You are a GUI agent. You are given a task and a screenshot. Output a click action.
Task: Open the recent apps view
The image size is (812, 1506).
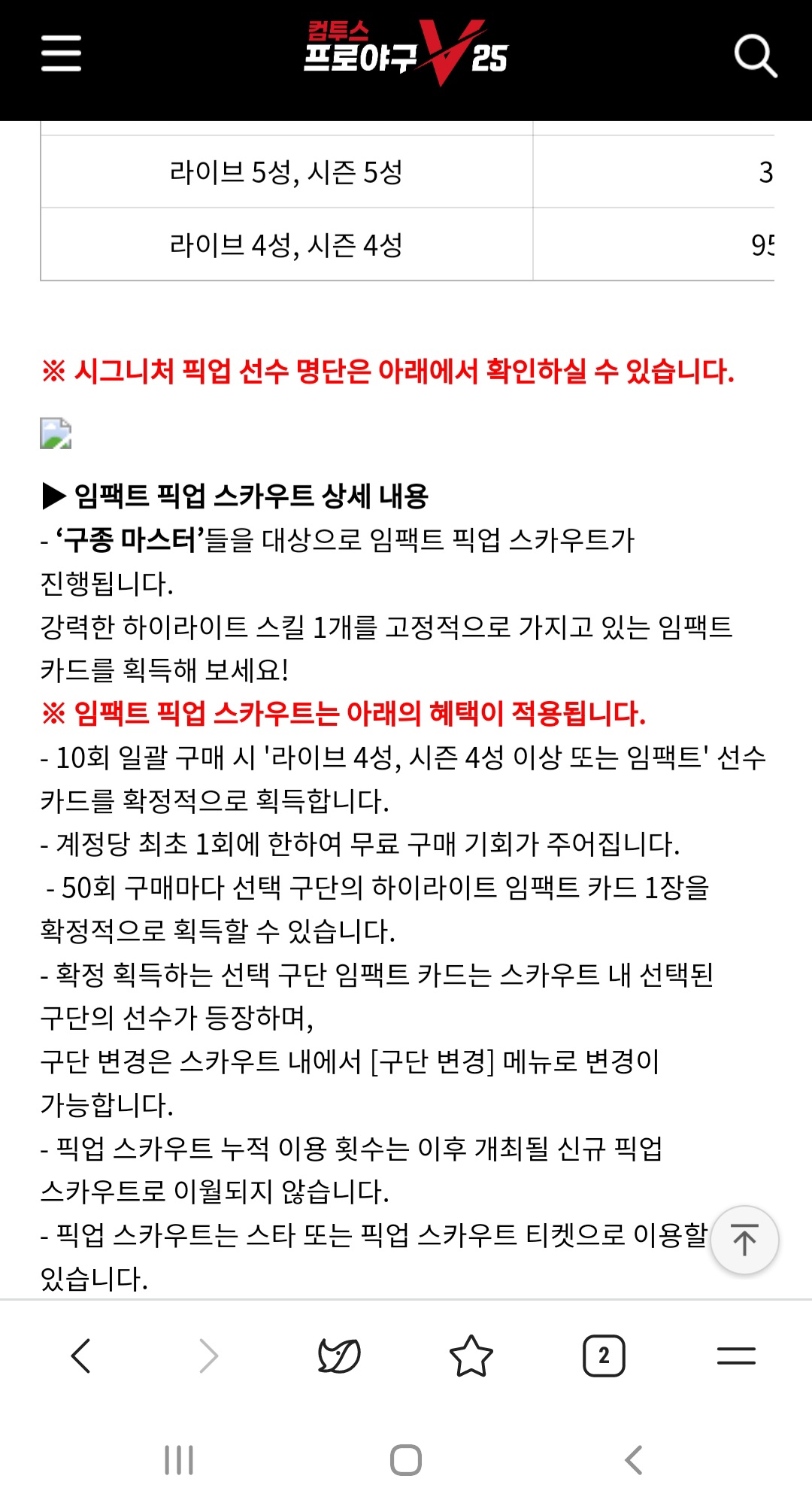click(179, 1460)
